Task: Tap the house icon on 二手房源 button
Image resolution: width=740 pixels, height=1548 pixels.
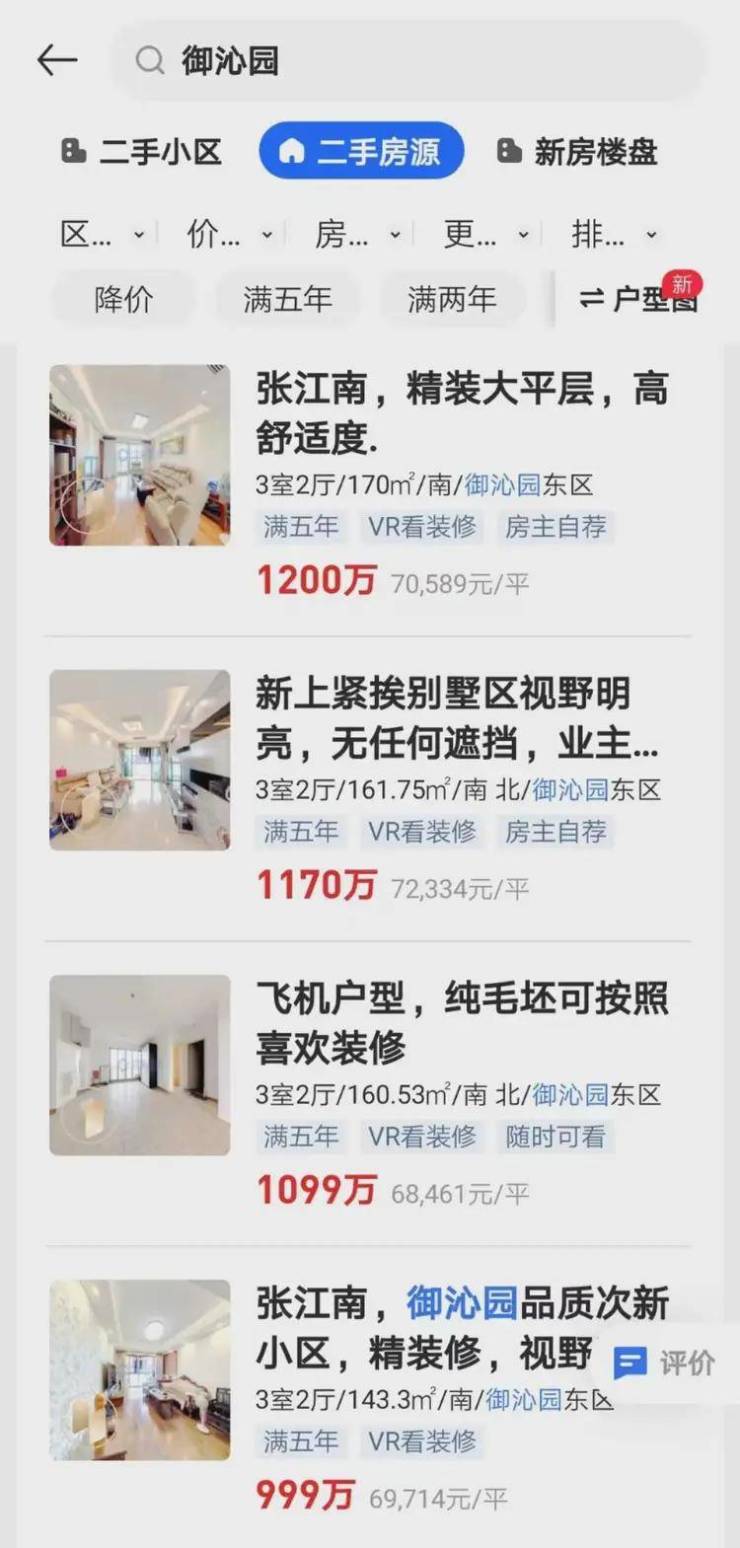Action: click(x=292, y=151)
